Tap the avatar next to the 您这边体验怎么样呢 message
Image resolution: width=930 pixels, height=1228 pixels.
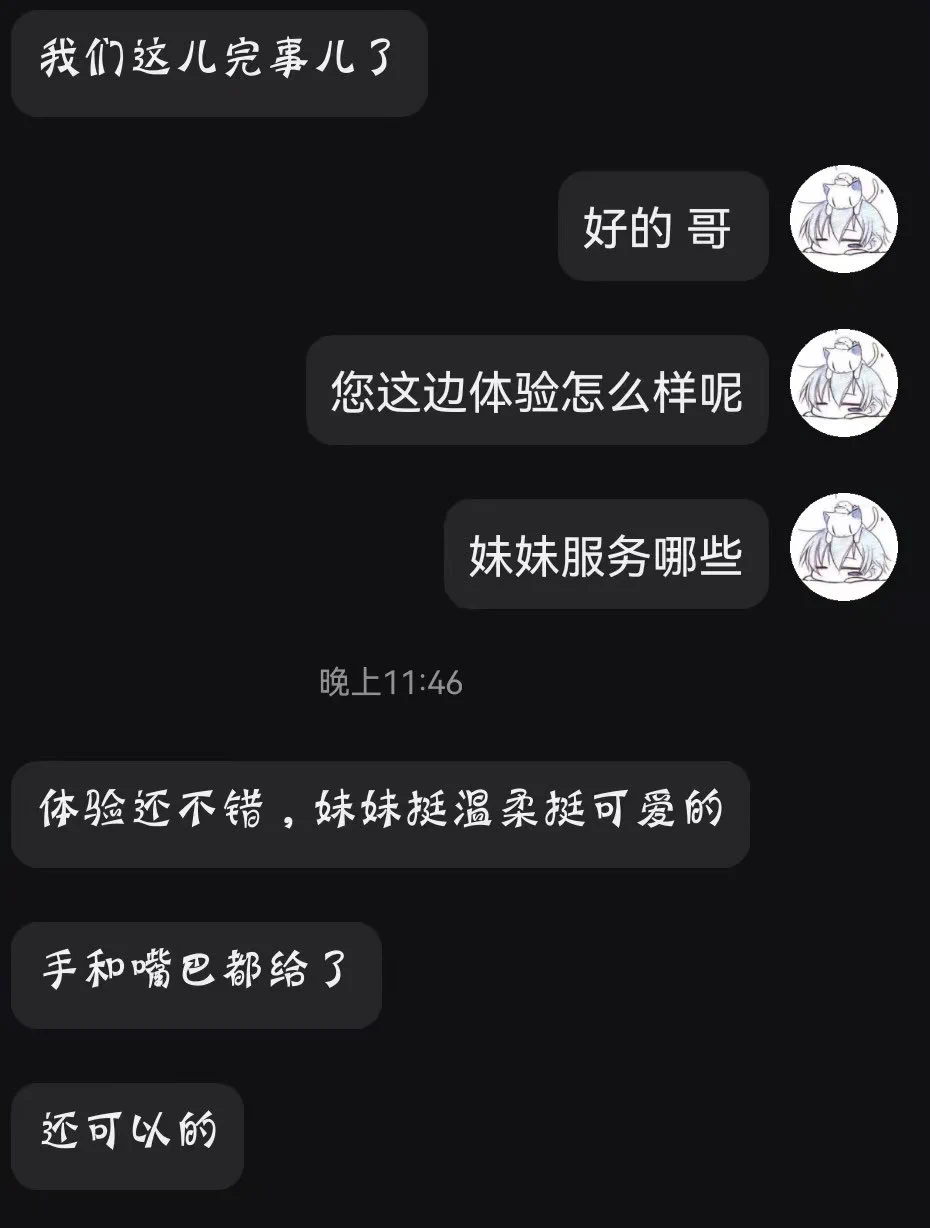tap(843, 383)
